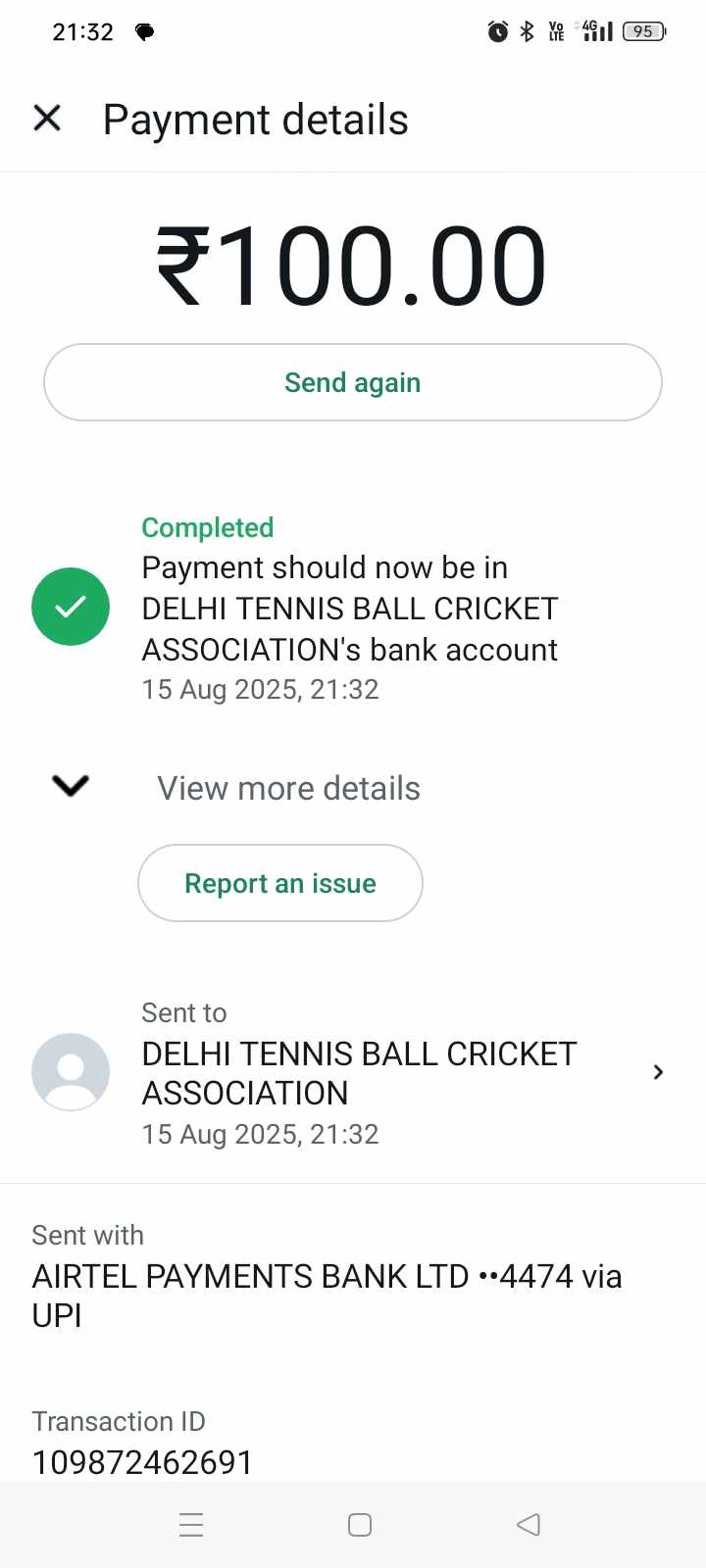706x1568 pixels.
Task: Go back using the system back button
Action: (x=529, y=1525)
